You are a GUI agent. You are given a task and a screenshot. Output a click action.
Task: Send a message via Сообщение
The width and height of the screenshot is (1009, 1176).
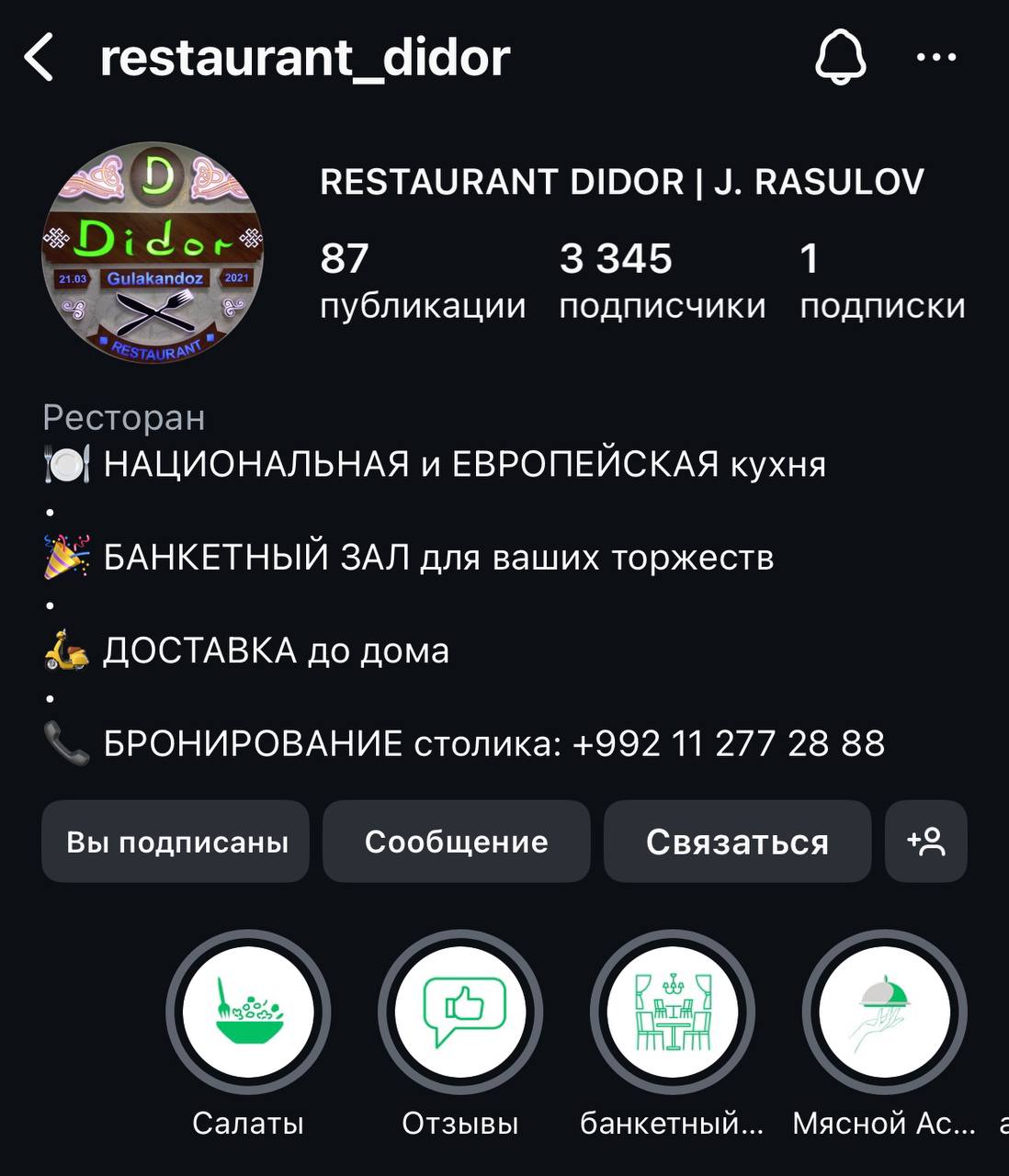tap(456, 842)
